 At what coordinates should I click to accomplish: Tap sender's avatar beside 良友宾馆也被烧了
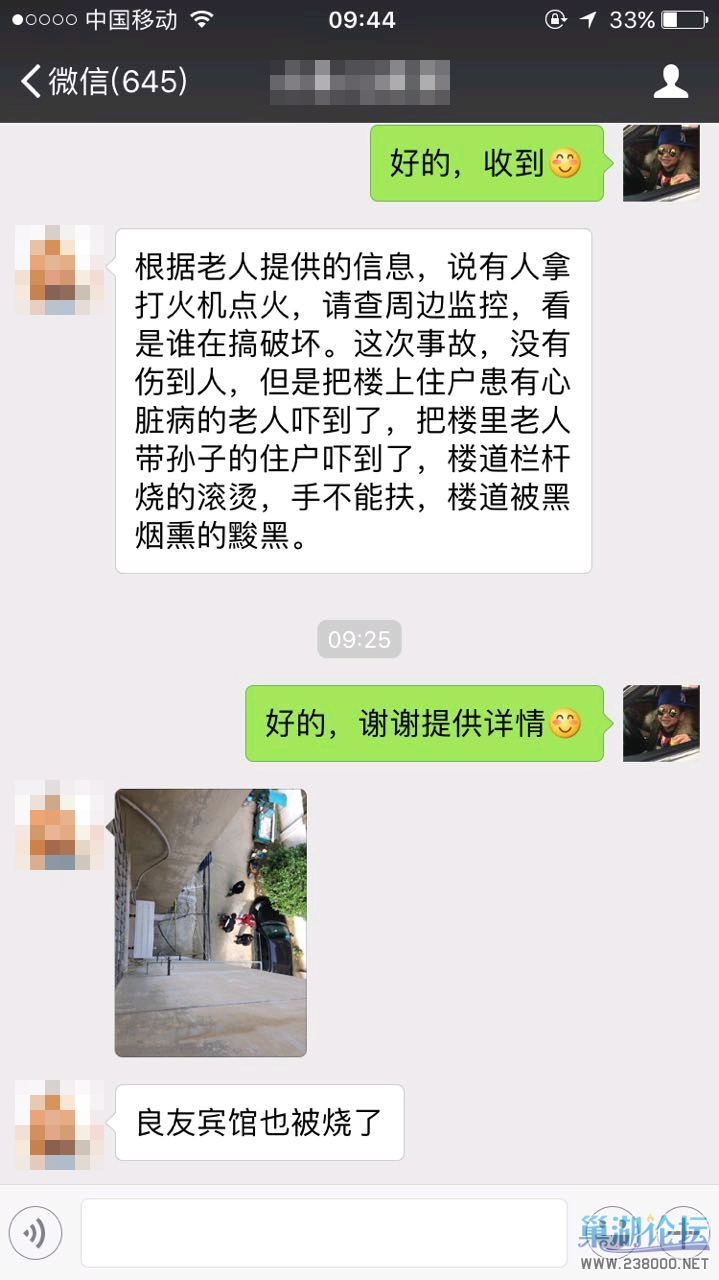(59, 1125)
